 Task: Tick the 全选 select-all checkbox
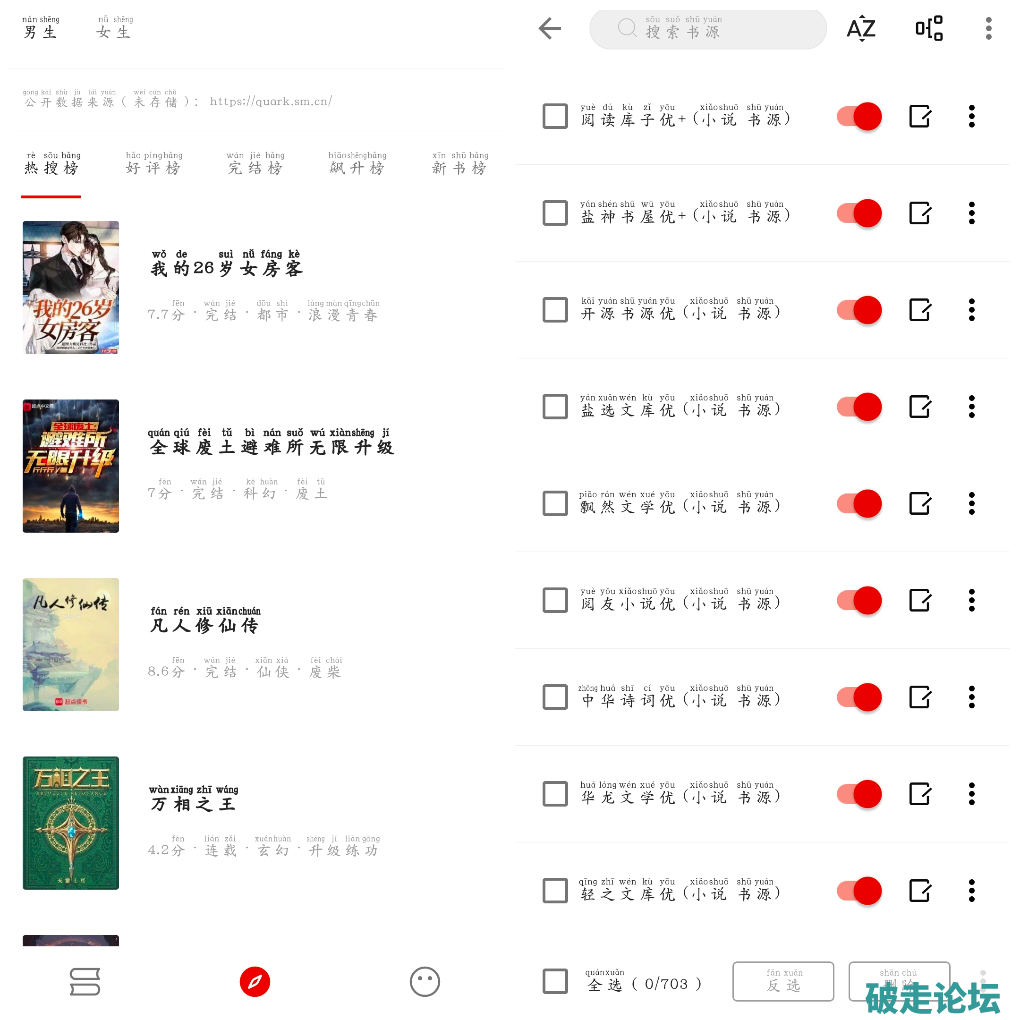[555, 981]
